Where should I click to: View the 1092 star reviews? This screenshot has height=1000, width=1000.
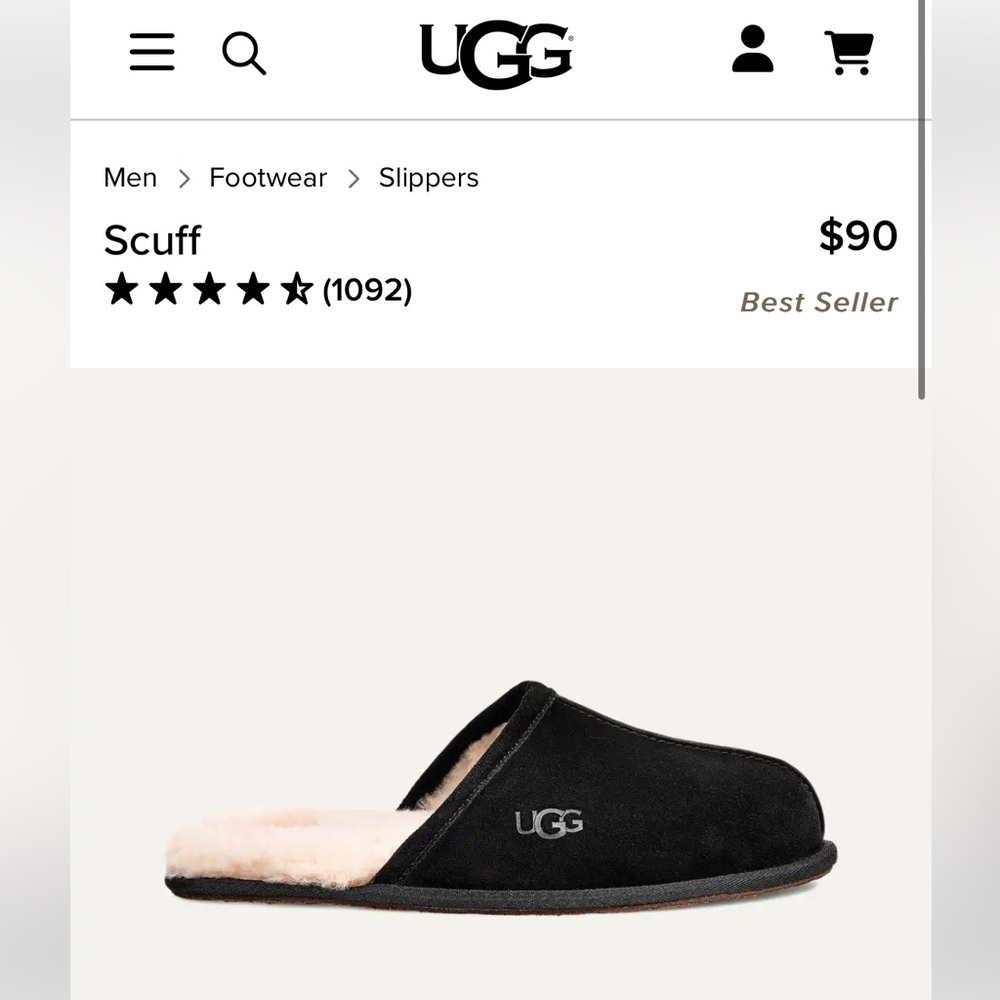point(258,291)
